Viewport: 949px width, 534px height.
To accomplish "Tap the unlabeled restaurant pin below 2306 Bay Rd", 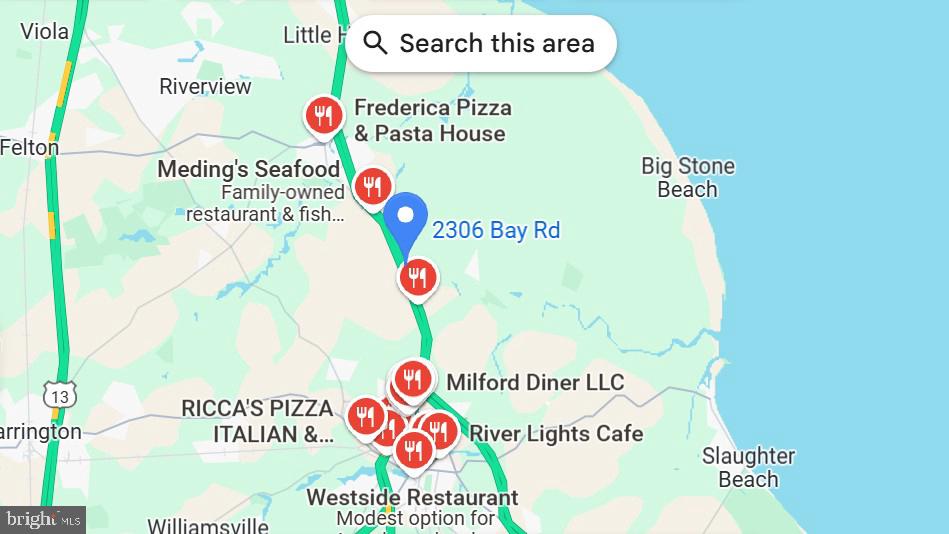I will coord(418,278).
